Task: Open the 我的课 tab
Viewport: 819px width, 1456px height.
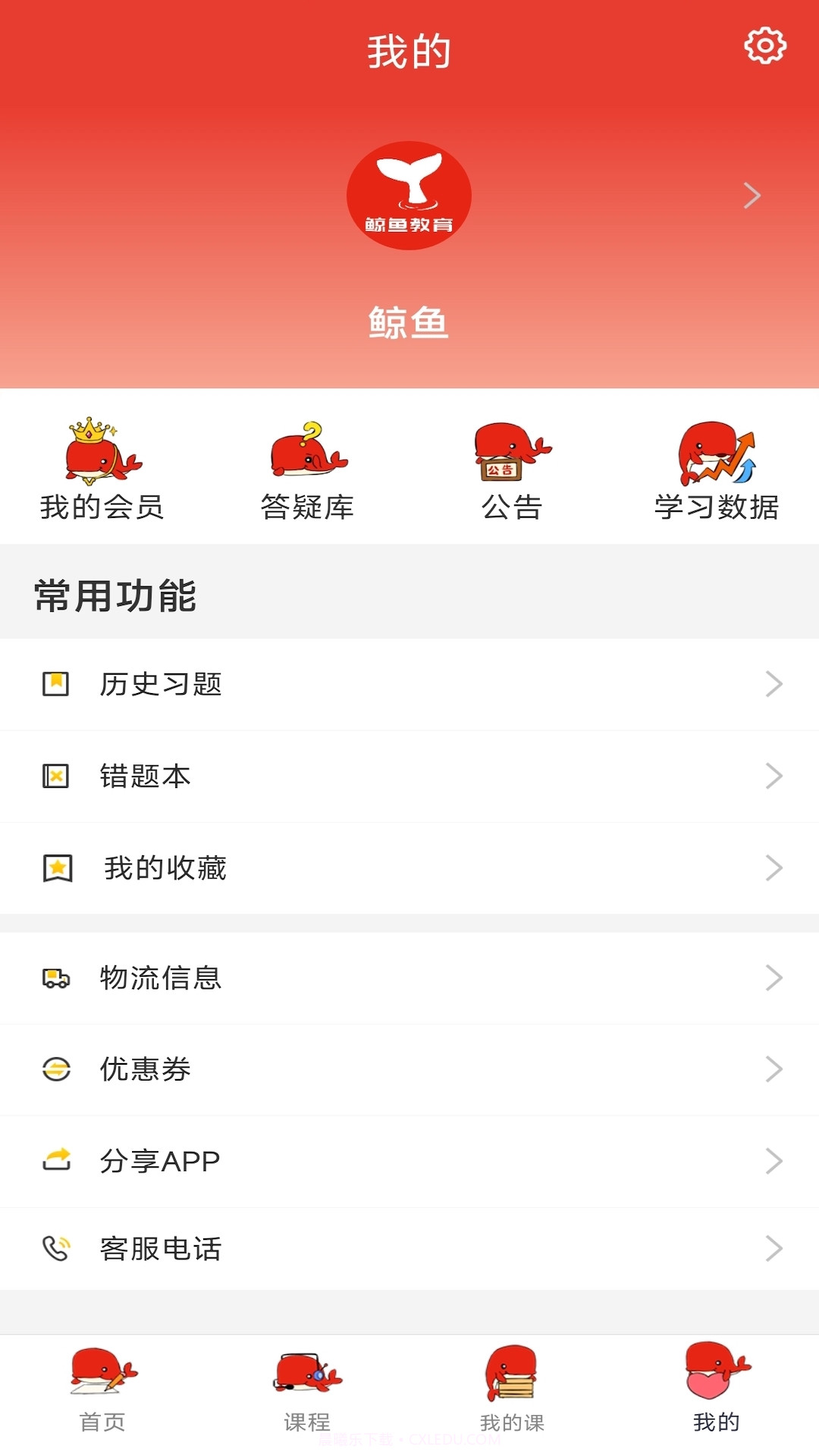Action: click(x=511, y=1388)
